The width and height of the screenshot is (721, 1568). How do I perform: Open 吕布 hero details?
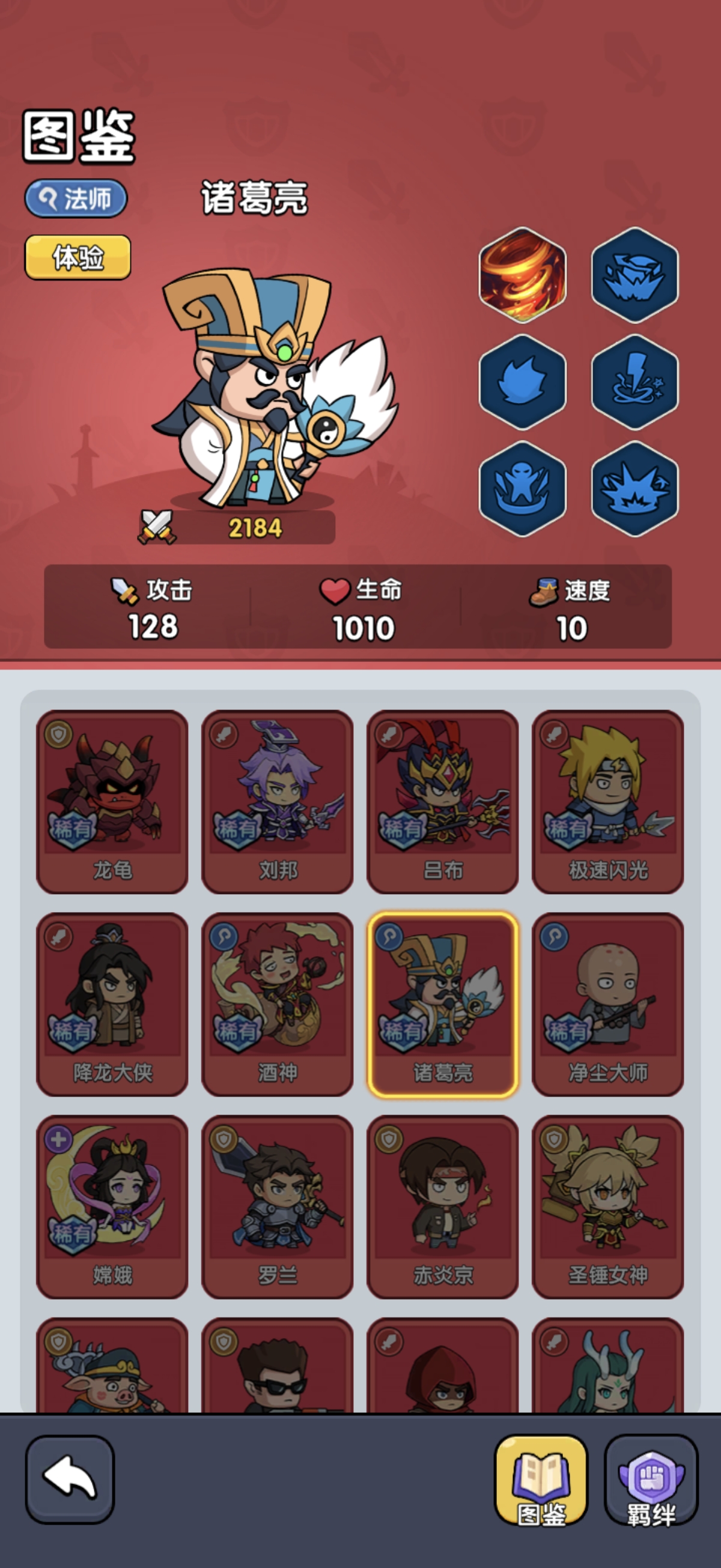[443, 801]
